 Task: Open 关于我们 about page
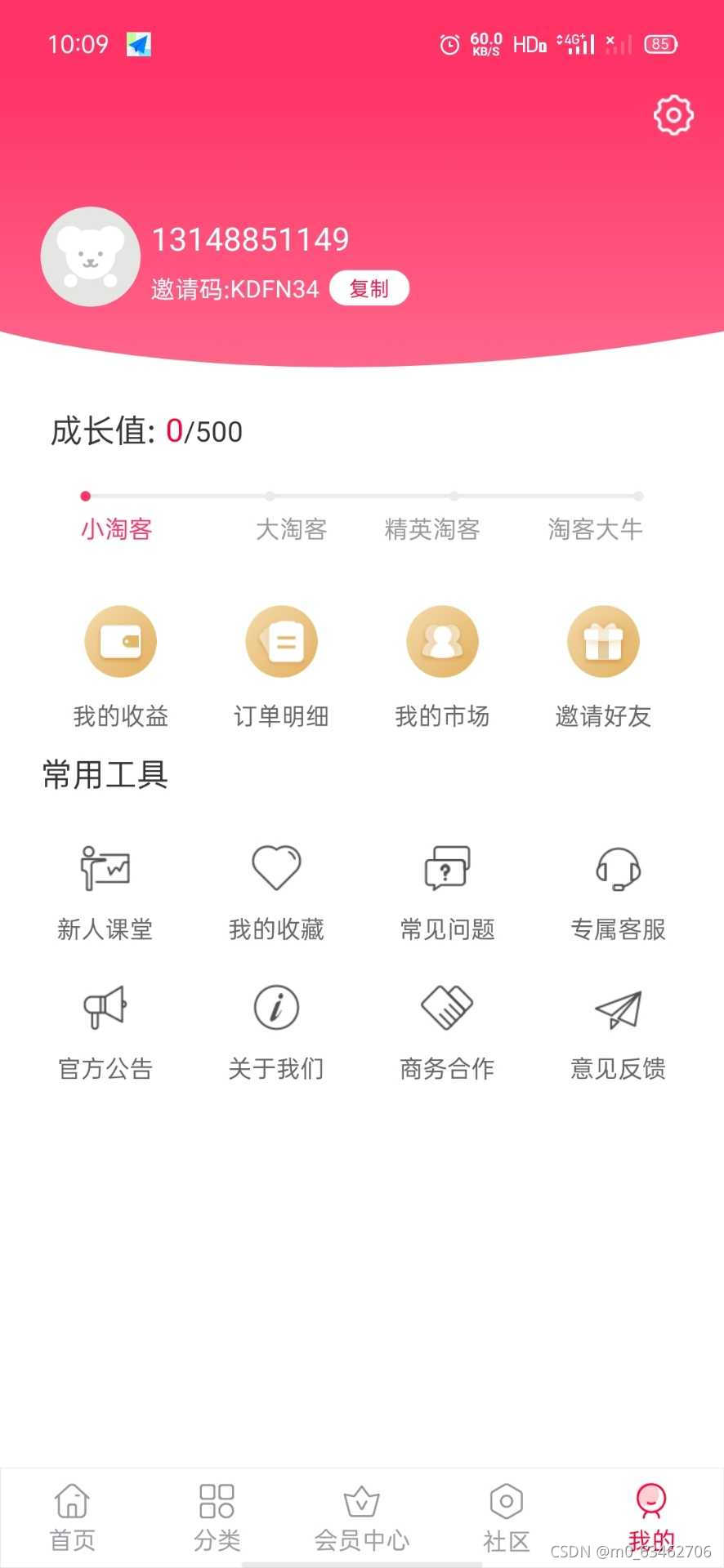click(276, 1032)
